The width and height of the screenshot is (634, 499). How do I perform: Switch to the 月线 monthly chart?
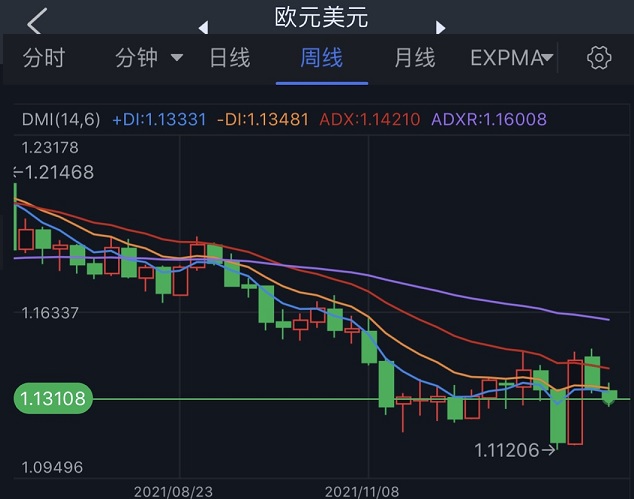(414, 58)
